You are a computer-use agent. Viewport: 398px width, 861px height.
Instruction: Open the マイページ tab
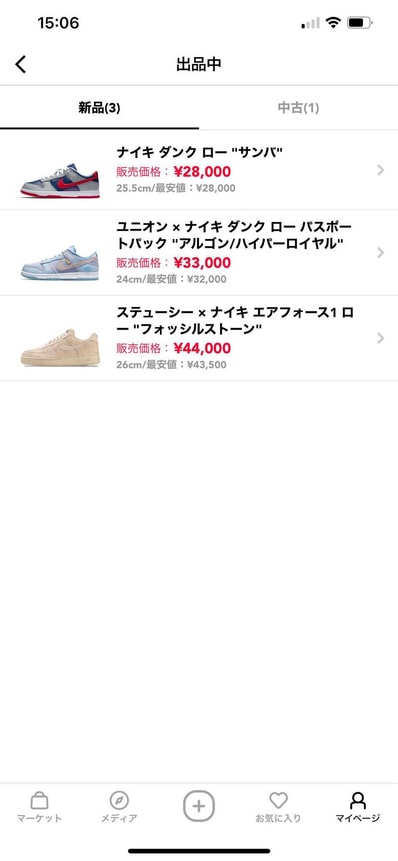pyautogui.click(x=357, y=807)
